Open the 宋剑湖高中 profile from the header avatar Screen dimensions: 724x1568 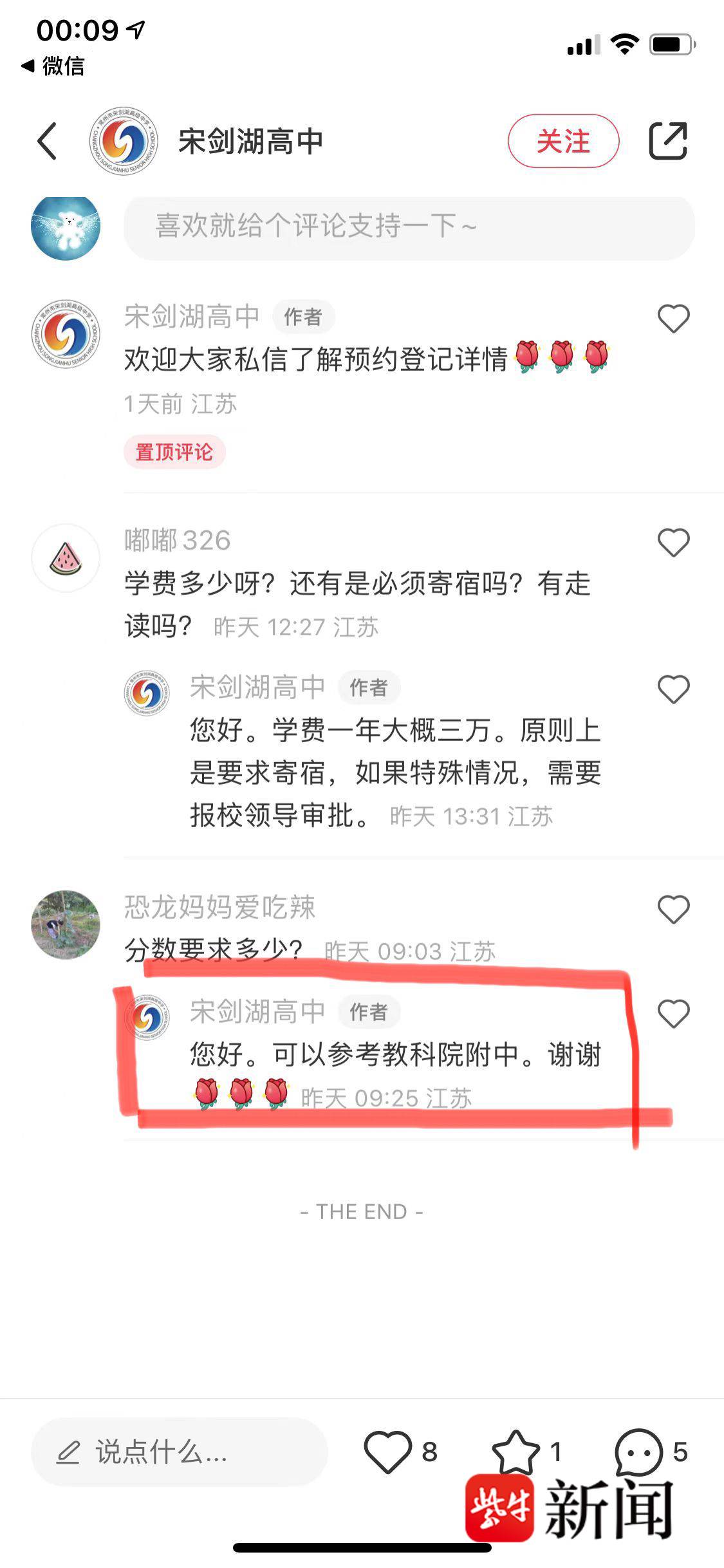point(124,141)
